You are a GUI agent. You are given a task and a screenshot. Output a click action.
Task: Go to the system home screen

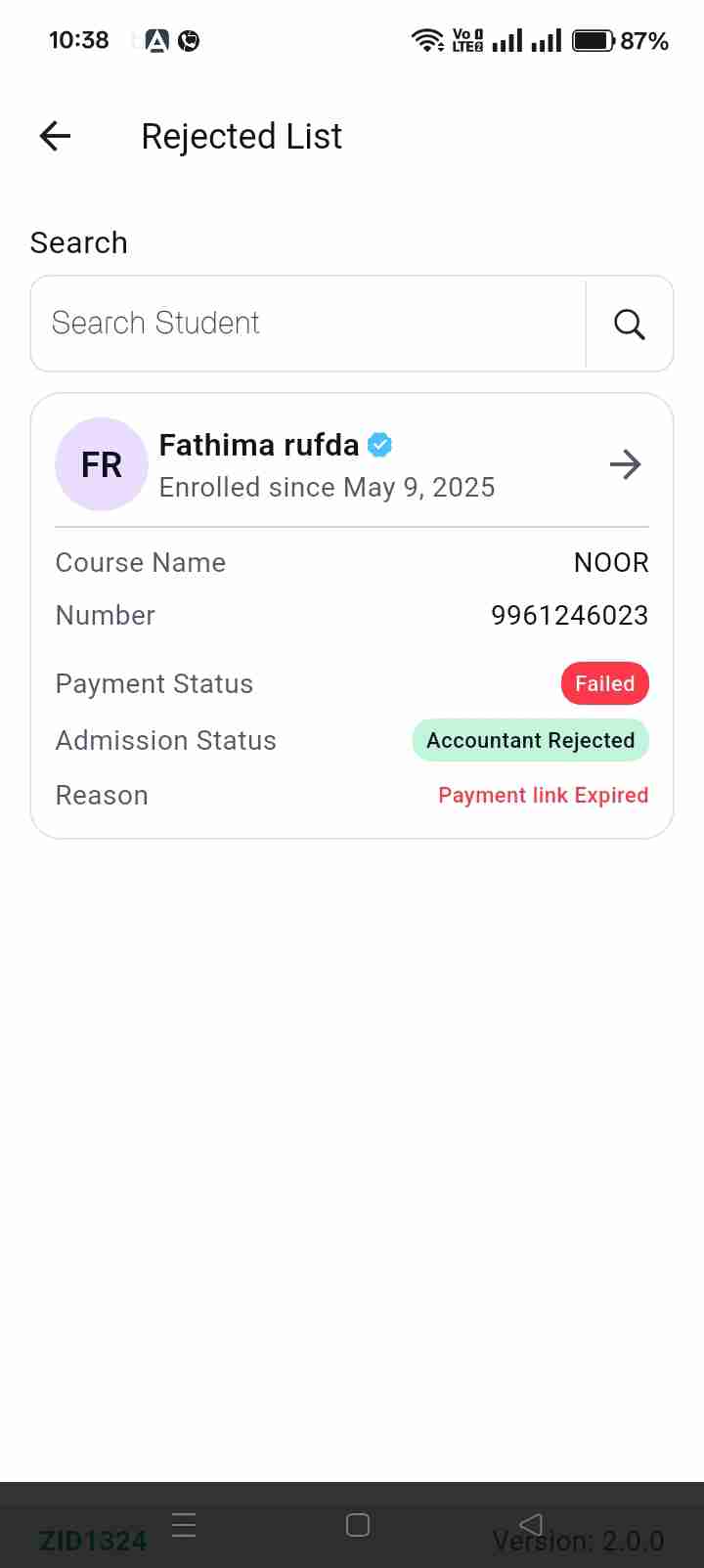coord(358,1525)
